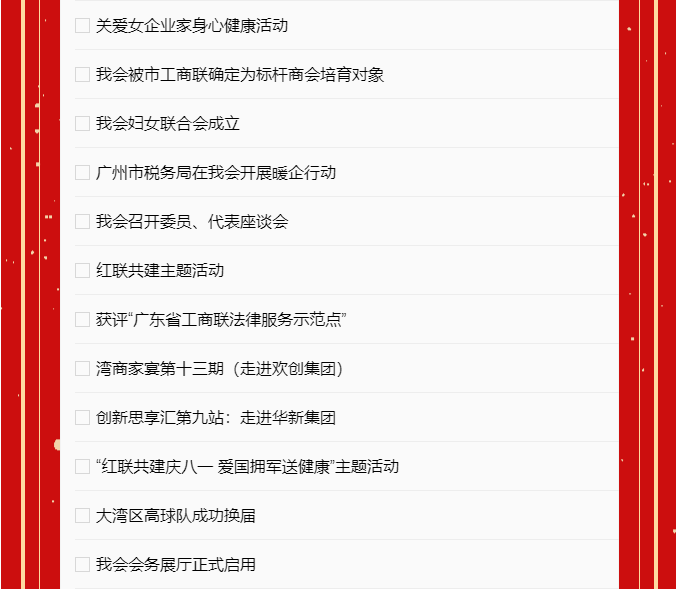
Task: Select the 红联共建主题活动 checkbox
Action: click(83, 271)
